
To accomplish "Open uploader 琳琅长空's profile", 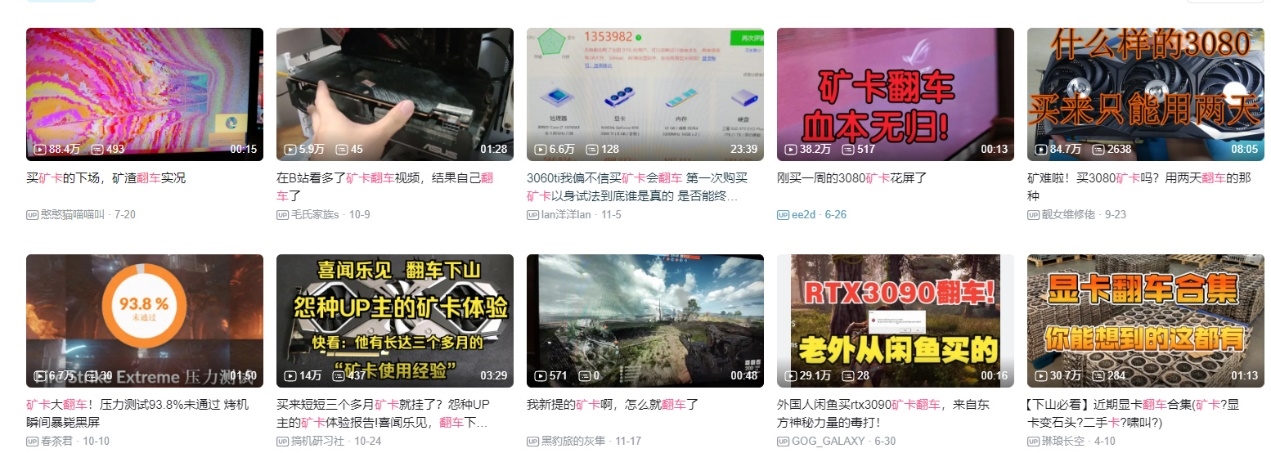I will pyautogui.click(x=1066, y=441).
